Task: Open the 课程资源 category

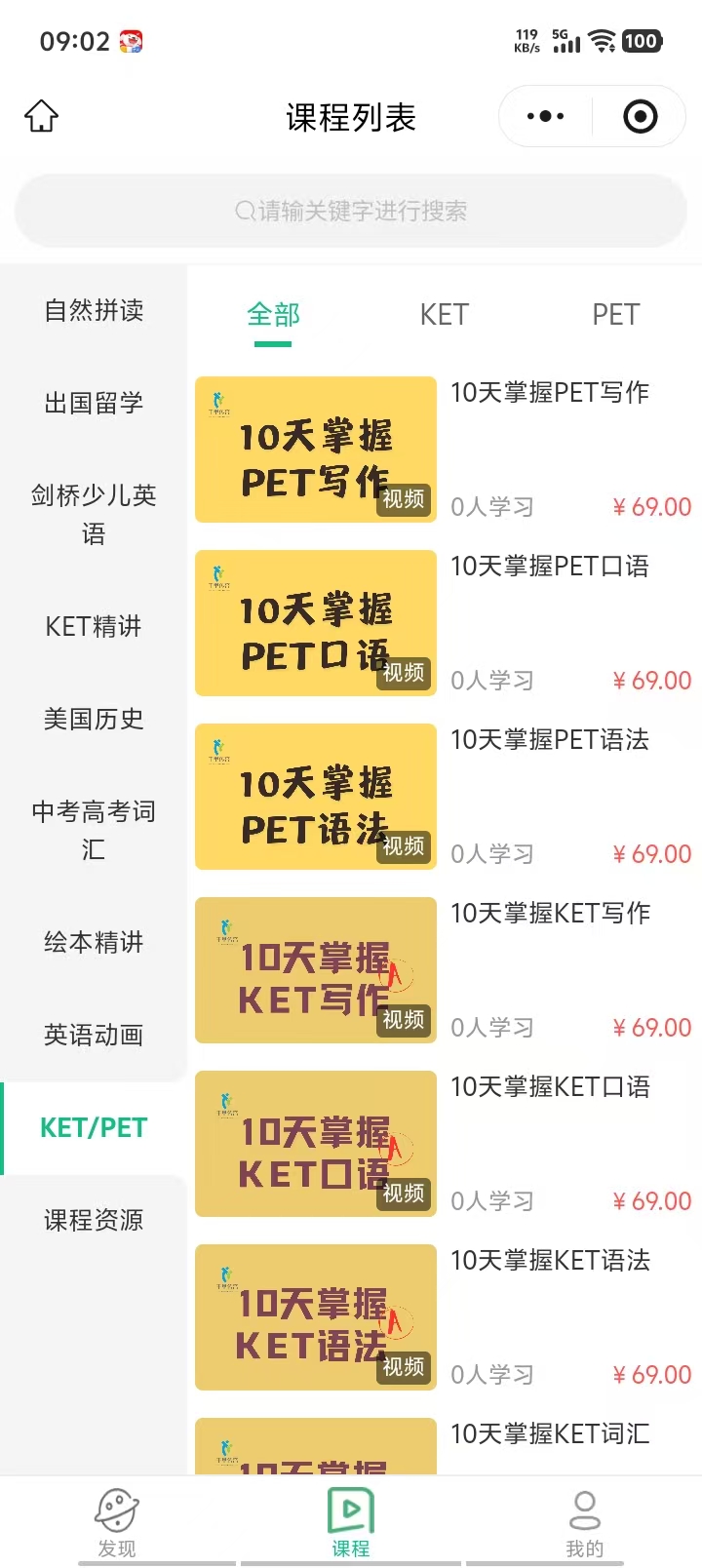Action: [x=94, y=1220]
